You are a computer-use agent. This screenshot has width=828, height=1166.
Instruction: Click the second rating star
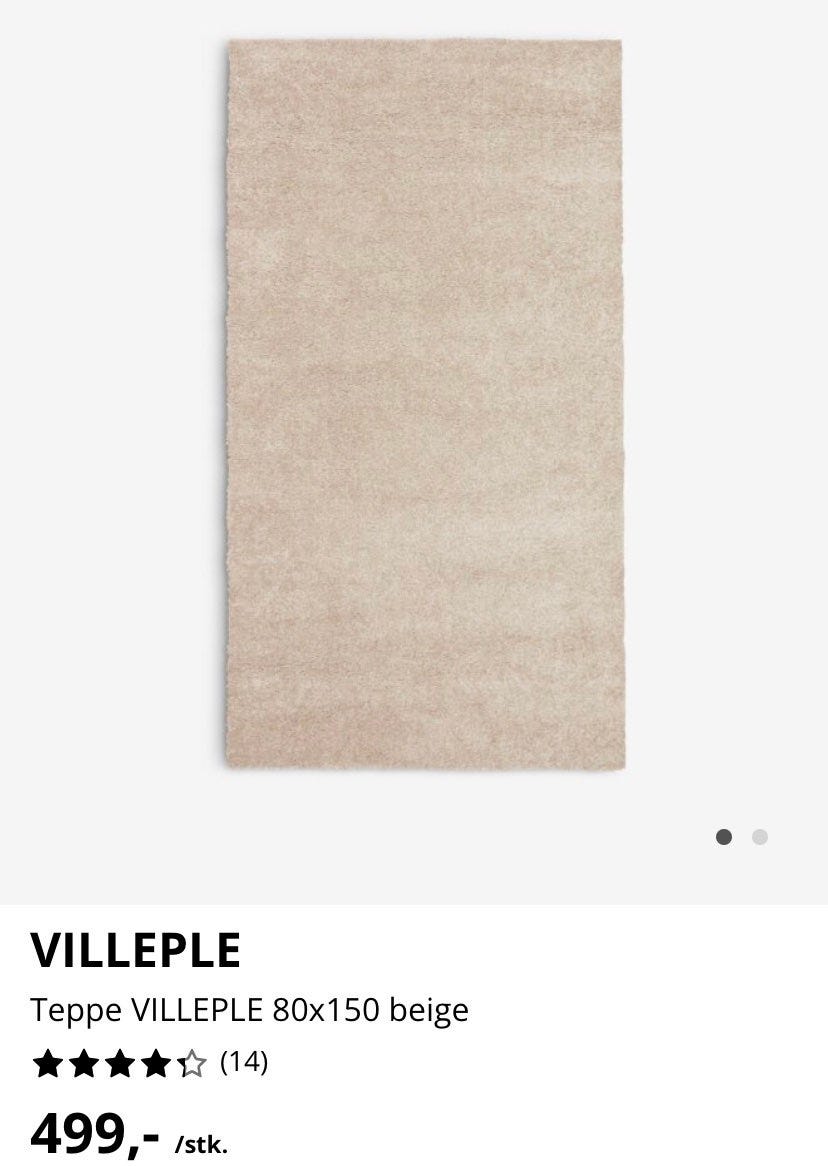[83, 1064]
